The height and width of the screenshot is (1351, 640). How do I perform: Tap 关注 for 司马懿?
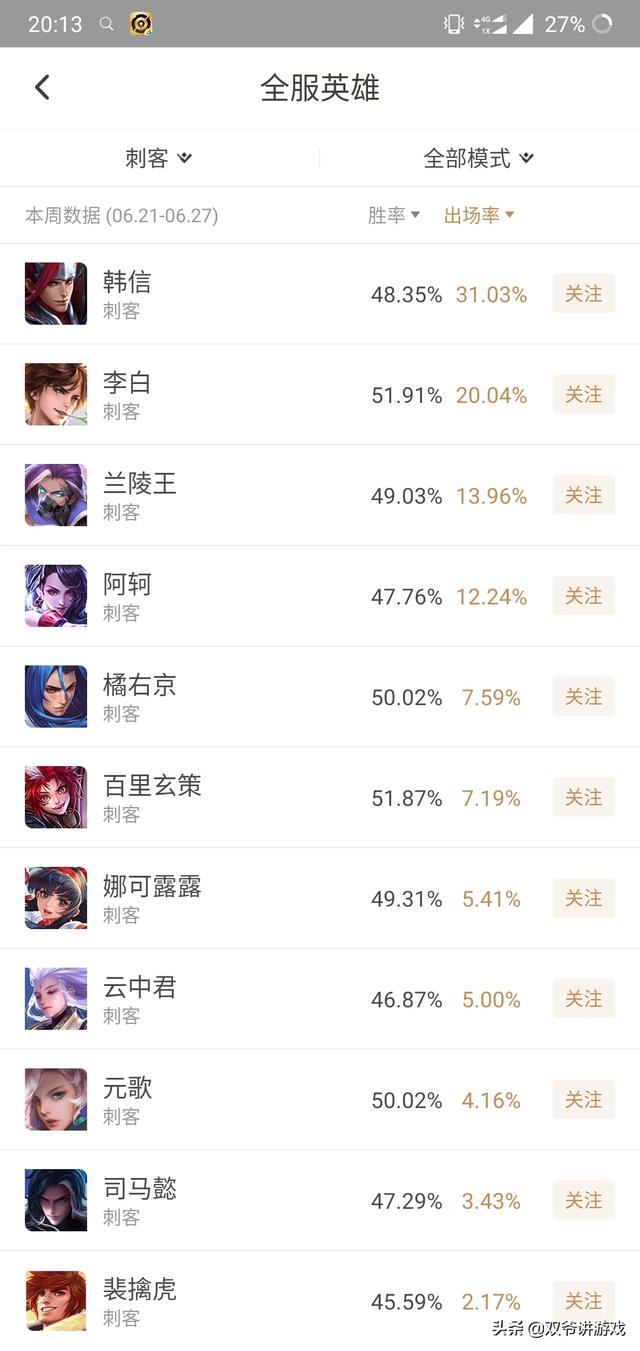584,1201
